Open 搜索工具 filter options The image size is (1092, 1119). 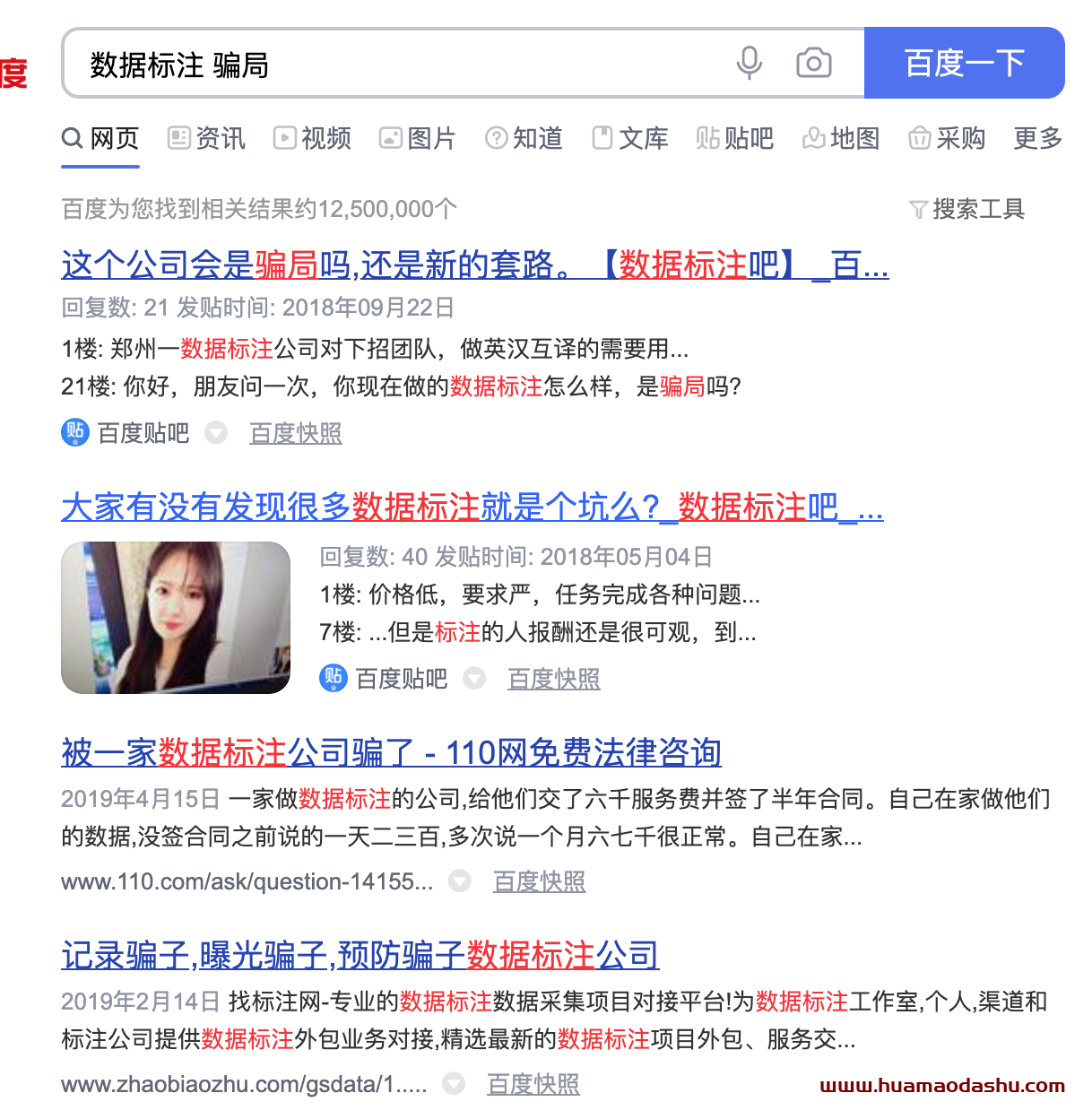pyautogui.click(x=966, y=209)
